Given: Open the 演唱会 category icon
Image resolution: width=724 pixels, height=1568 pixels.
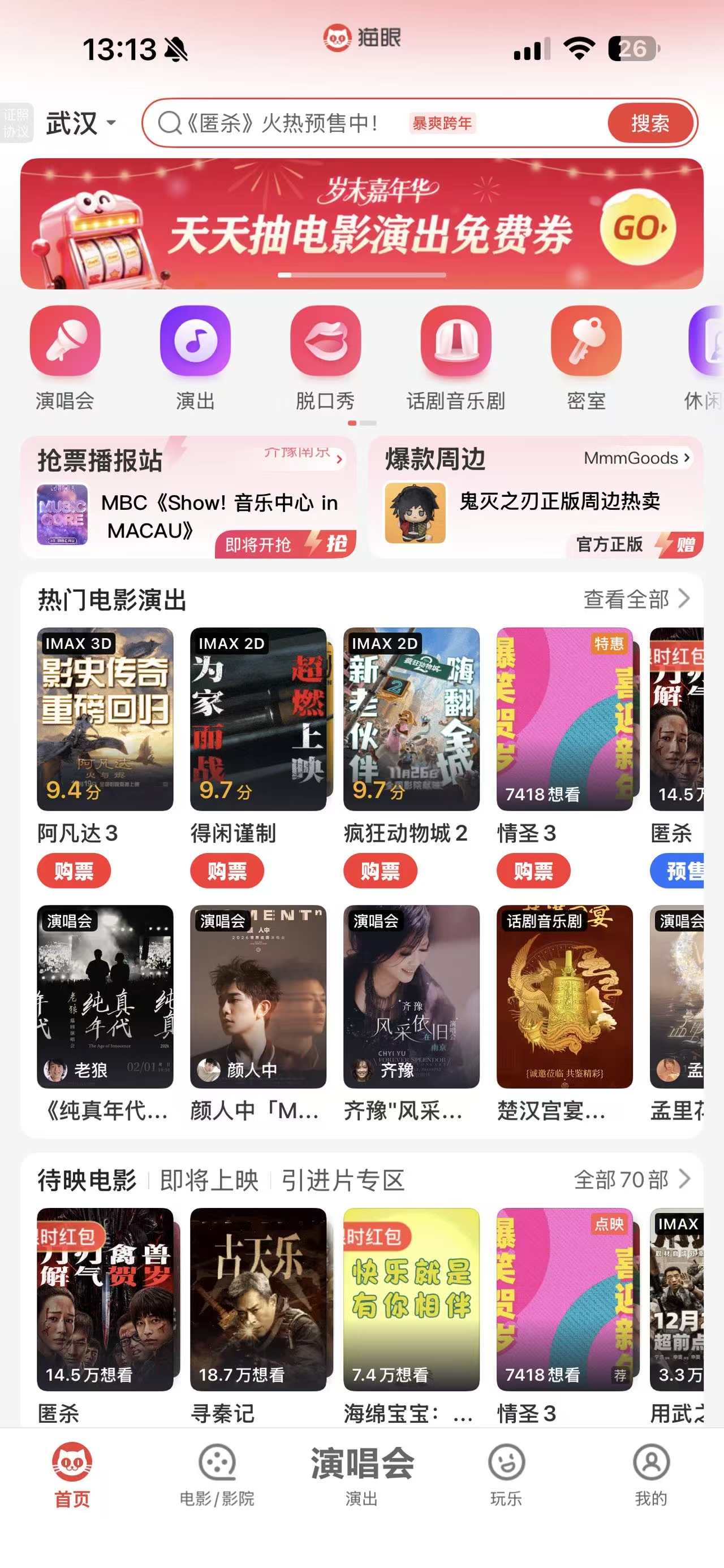Looking at the screenshot, I should coord(65,341).
